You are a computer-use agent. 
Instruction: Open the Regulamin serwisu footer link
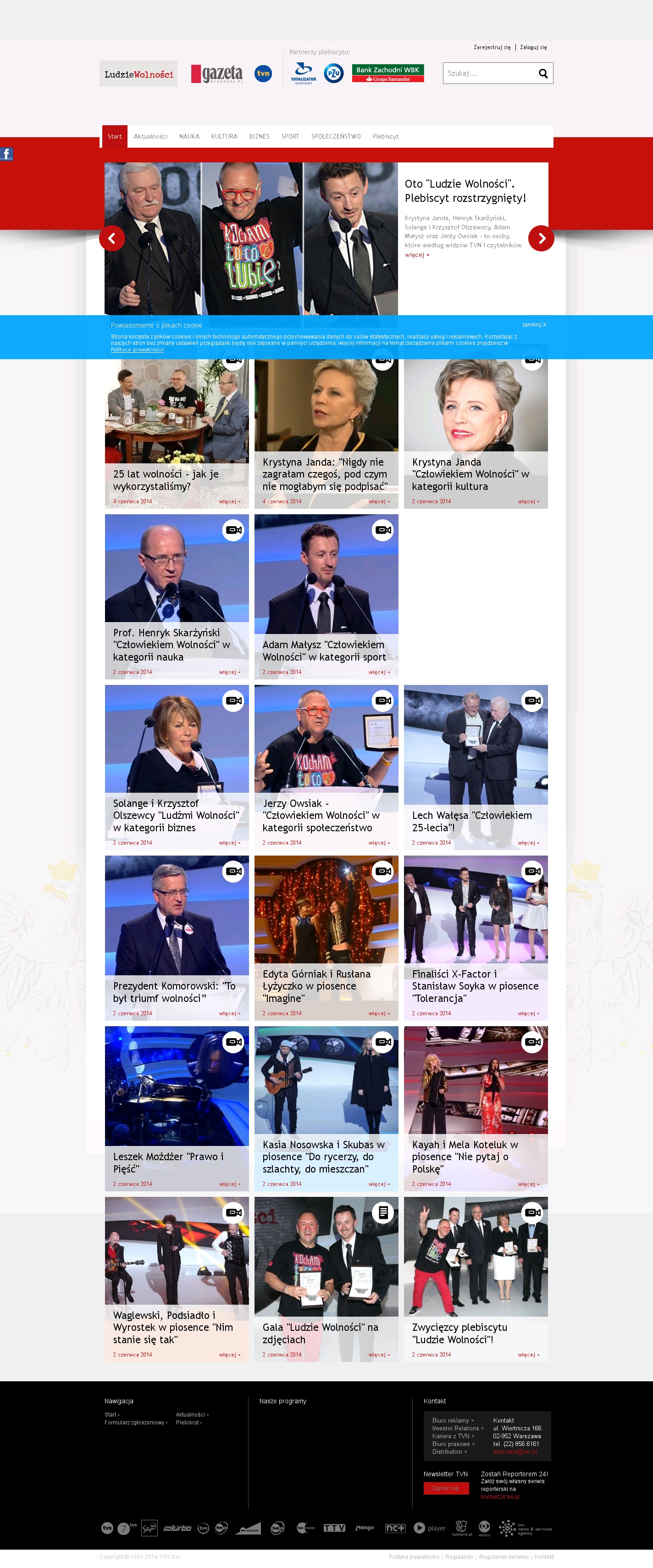coord(504,1557)
